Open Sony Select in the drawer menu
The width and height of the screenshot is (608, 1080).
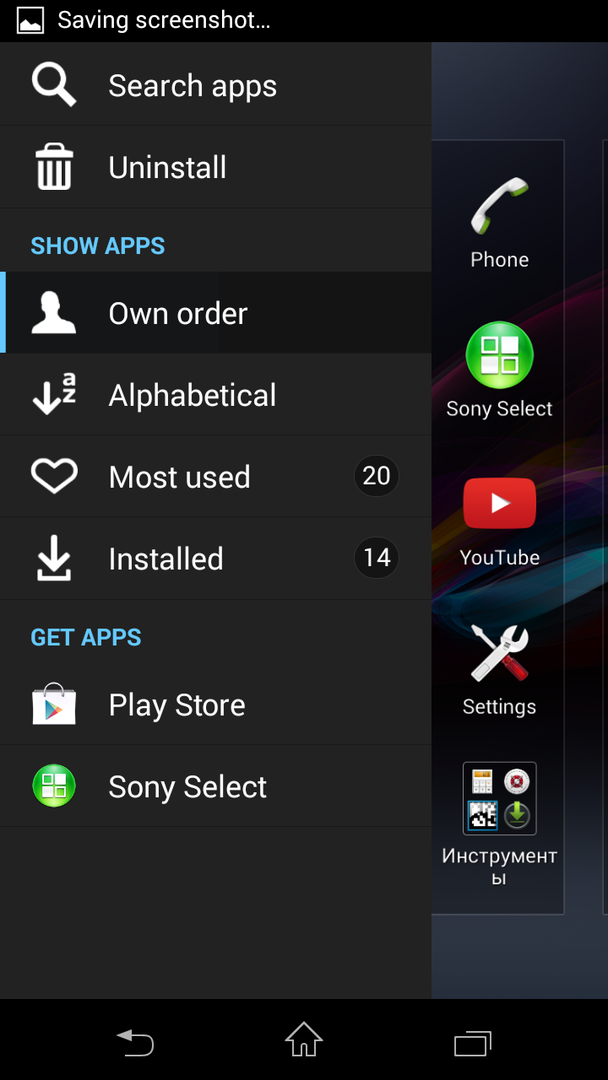click(187, 787)
